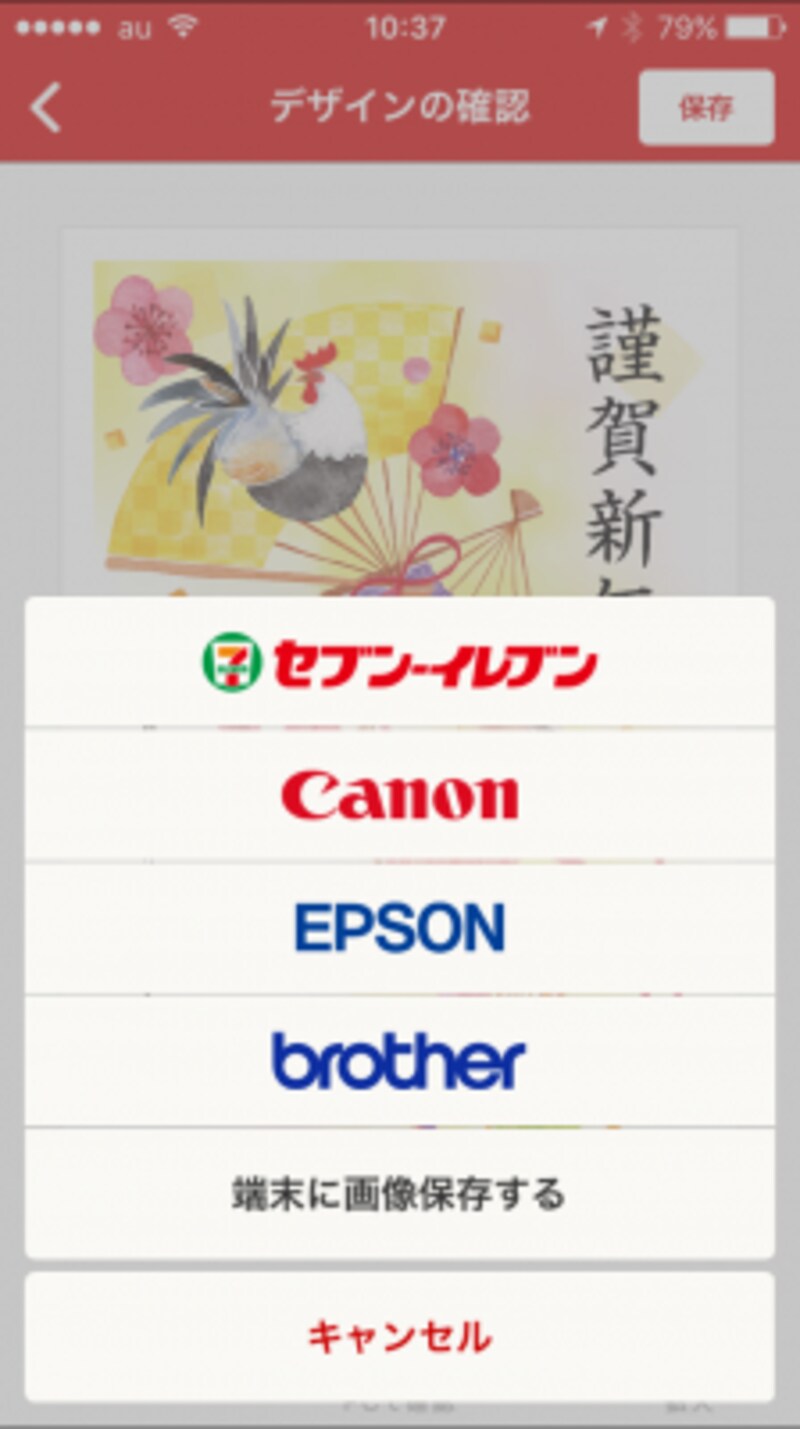This screenshot has height=1429, width=800.
Task: Select Canon as the printer
Action: (400, 796)
